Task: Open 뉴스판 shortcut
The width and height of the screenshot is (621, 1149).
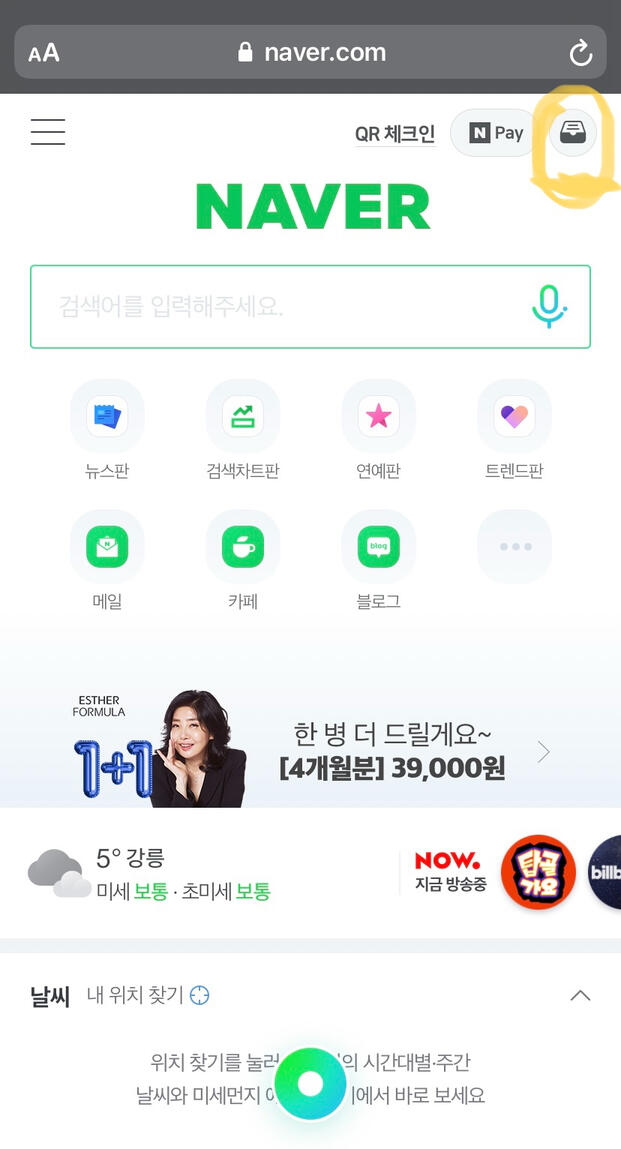Action: (107, 416)
